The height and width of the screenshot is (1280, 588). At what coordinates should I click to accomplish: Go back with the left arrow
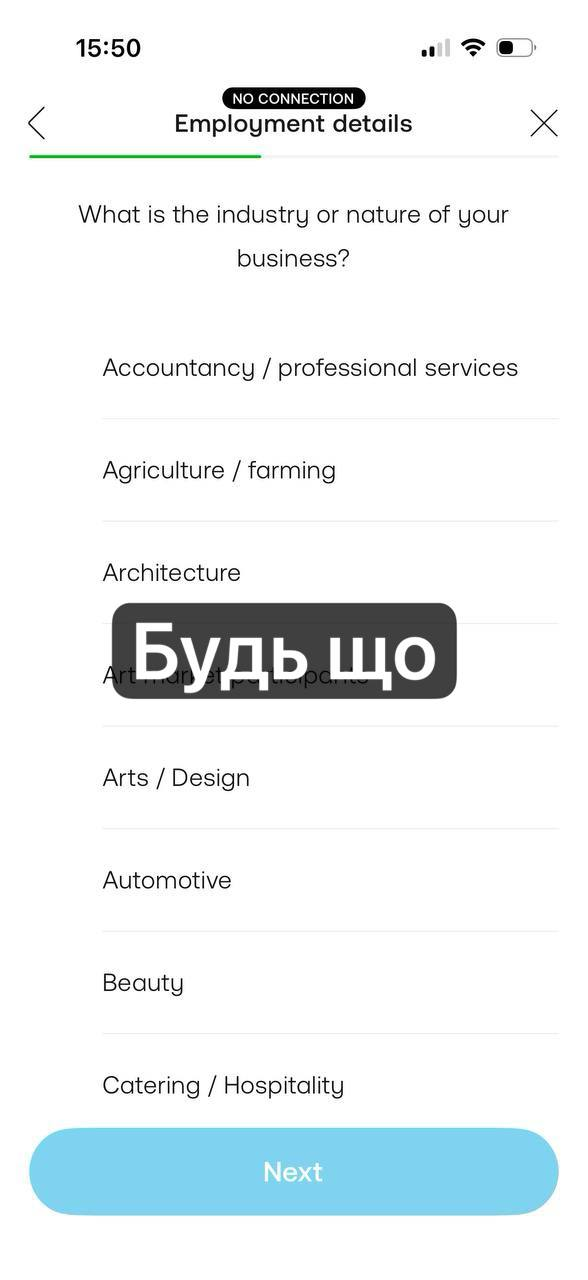(x=37, y=124)
